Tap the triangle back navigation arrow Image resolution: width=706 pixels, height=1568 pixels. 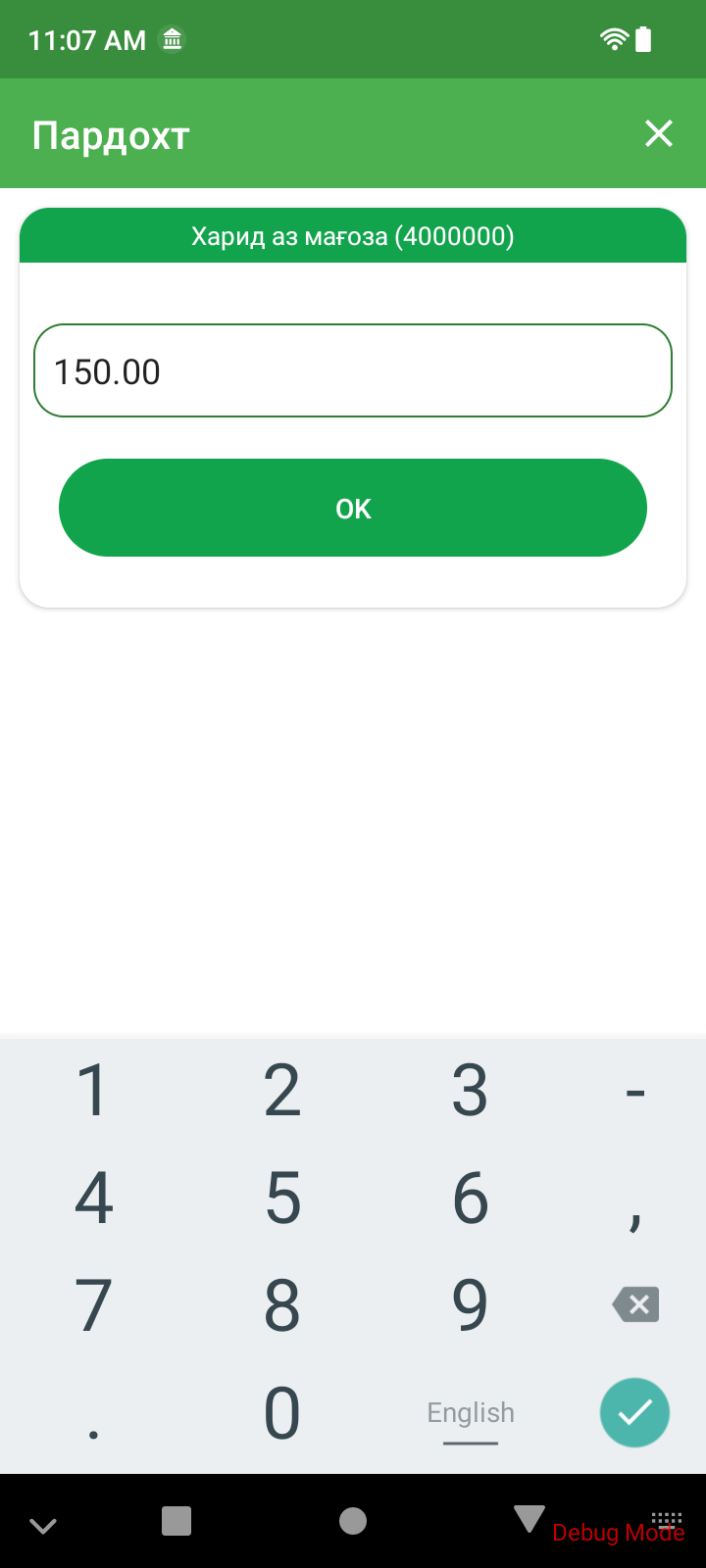529,1519
